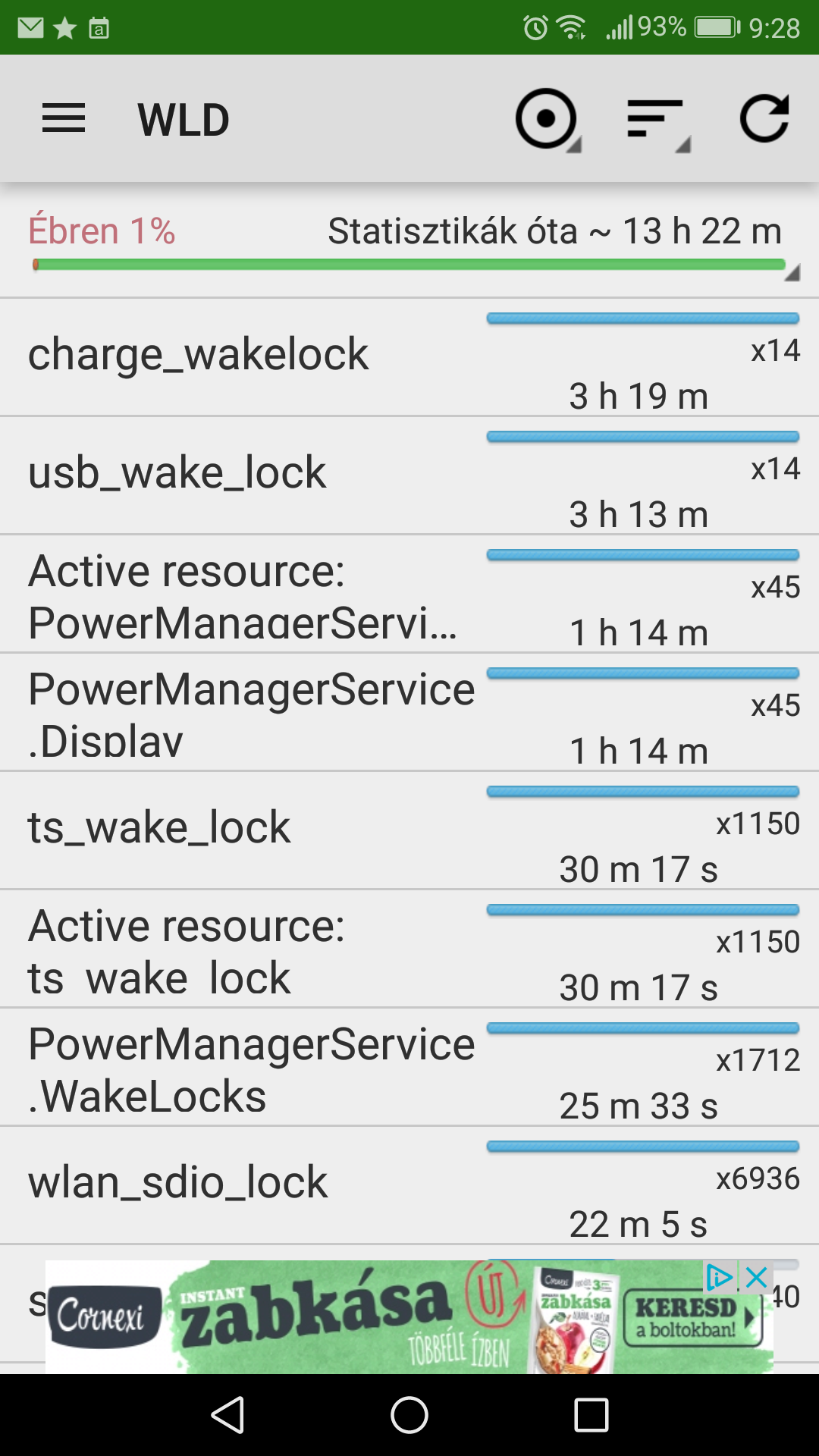
Task: Open PowerManagerService.Display row
Action: pyautogui.click(x=409, y=712)
